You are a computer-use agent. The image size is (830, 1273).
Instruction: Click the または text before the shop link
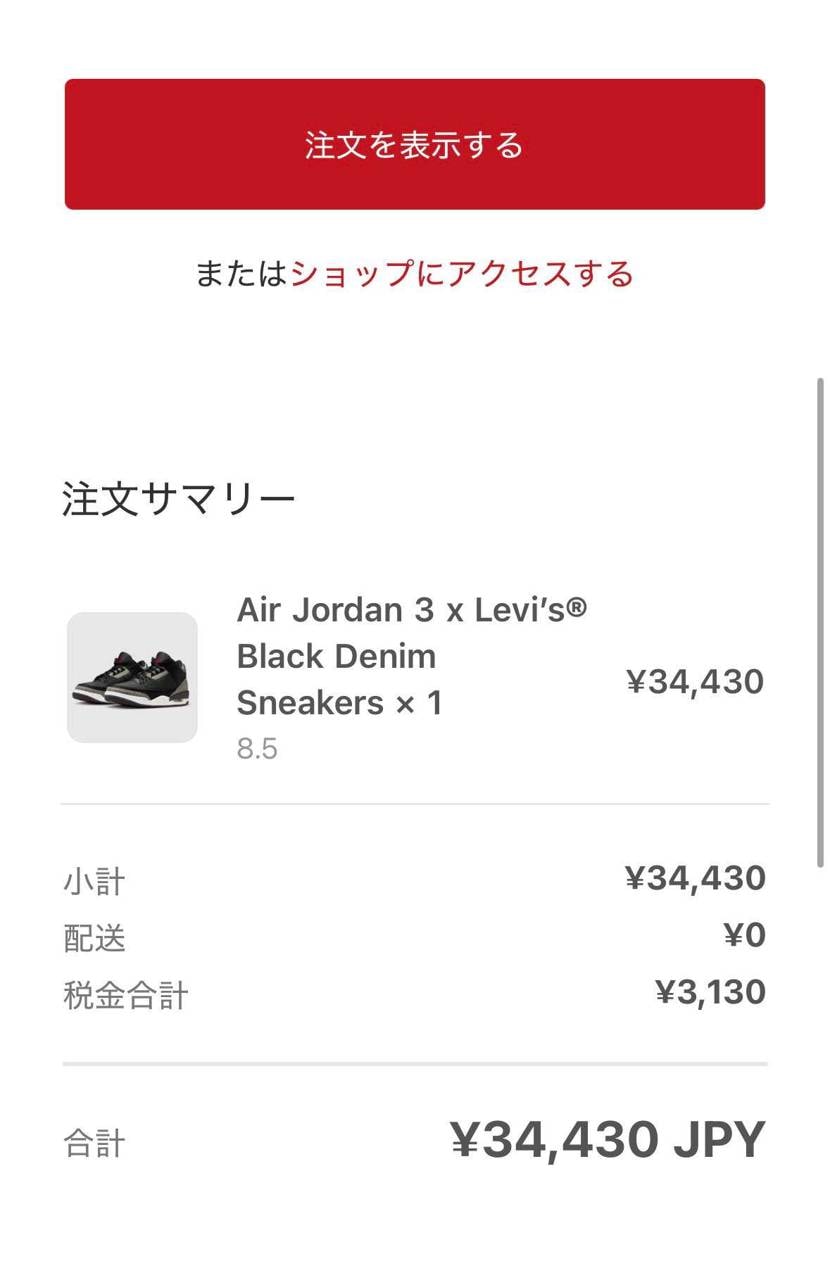pyautogui.click(x=241, y=272)
